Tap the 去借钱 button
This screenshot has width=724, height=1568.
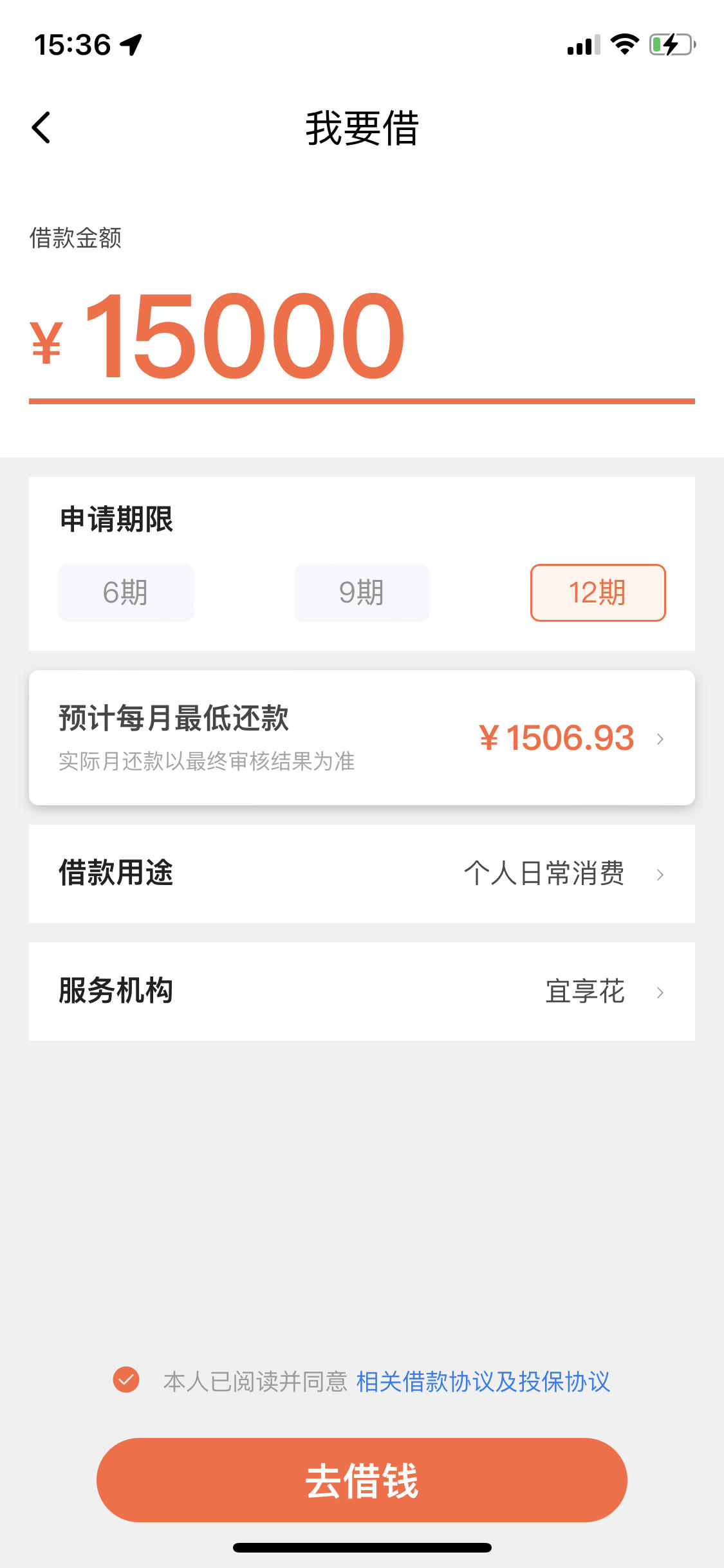[x=362, y=1480]
